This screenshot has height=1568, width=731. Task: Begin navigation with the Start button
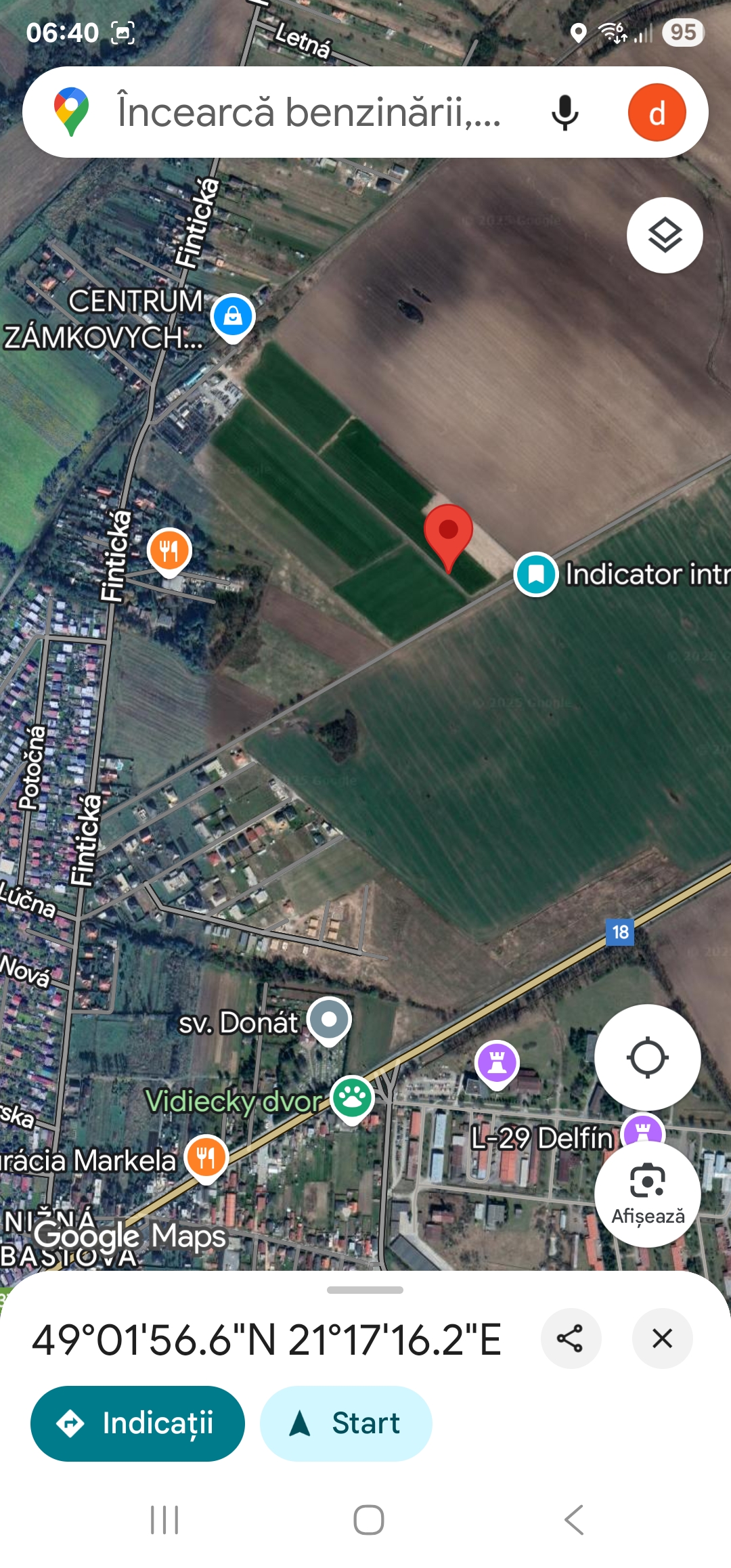point(346,1423)
